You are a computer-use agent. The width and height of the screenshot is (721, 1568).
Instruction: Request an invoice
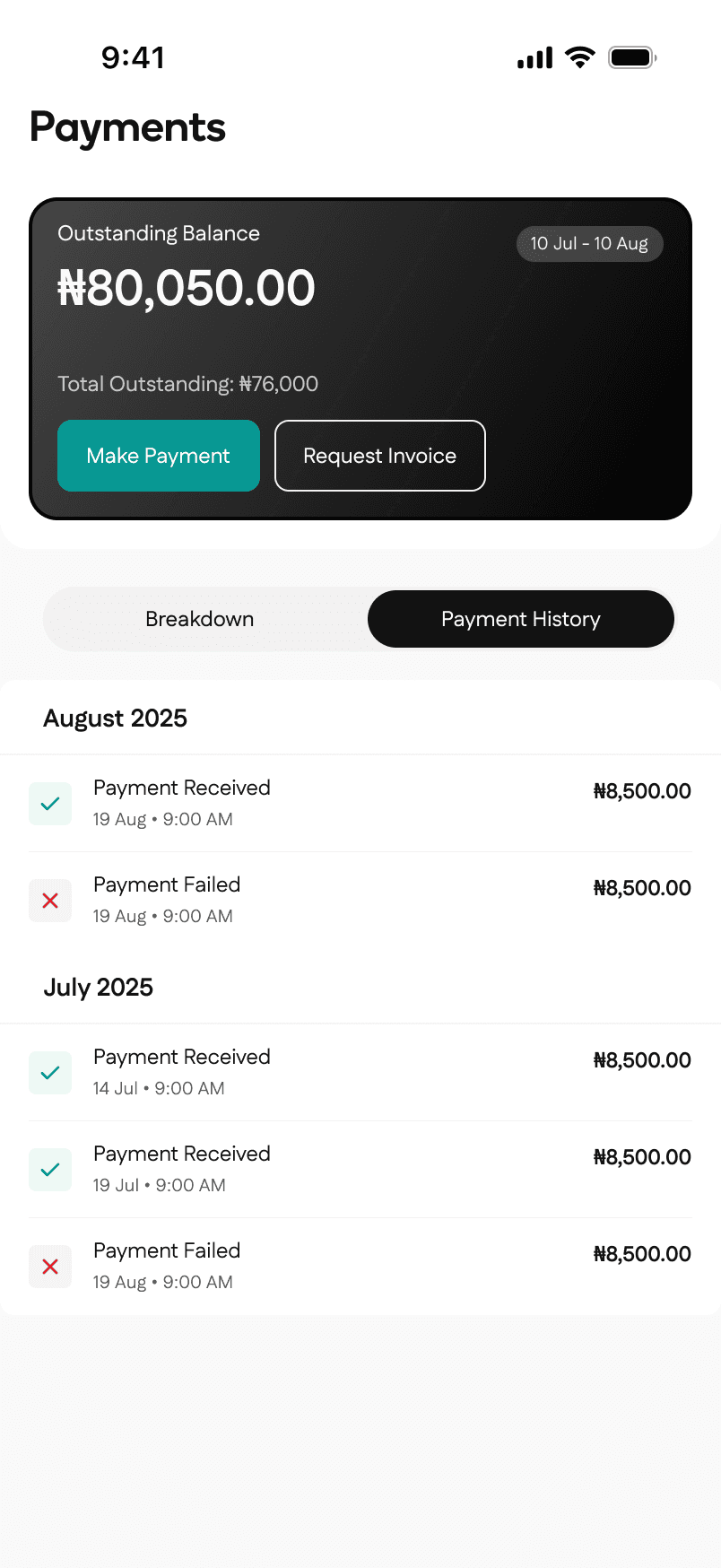point(379,456)
